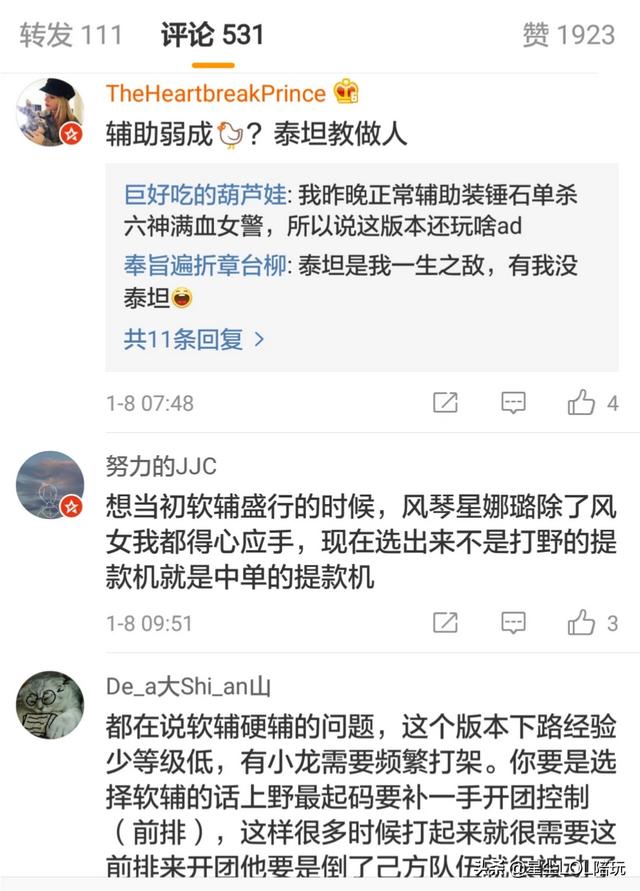This screenshot has height=891, width=640.
Task: Like 努力的JJC's comment
Action: [581, 623]
